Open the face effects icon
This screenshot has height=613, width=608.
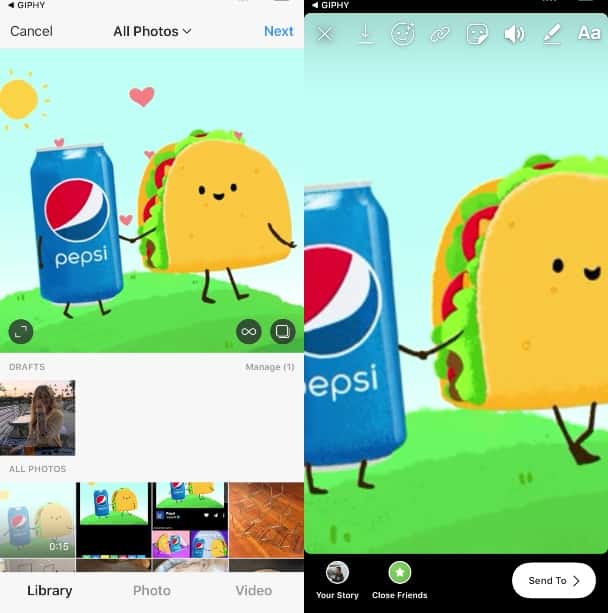403,34
